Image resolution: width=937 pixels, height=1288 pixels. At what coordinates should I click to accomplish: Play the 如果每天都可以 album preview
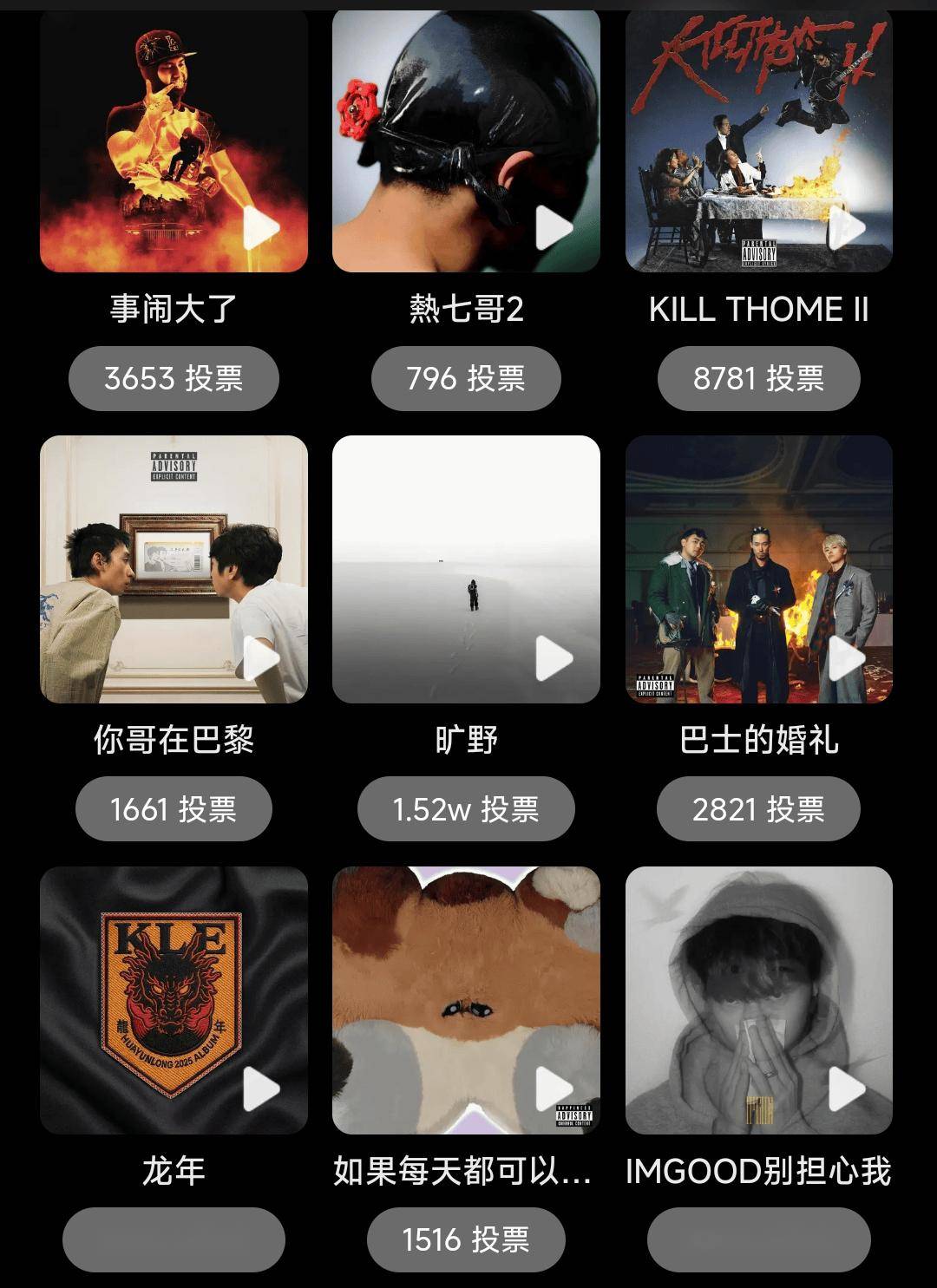point(554,1089)
